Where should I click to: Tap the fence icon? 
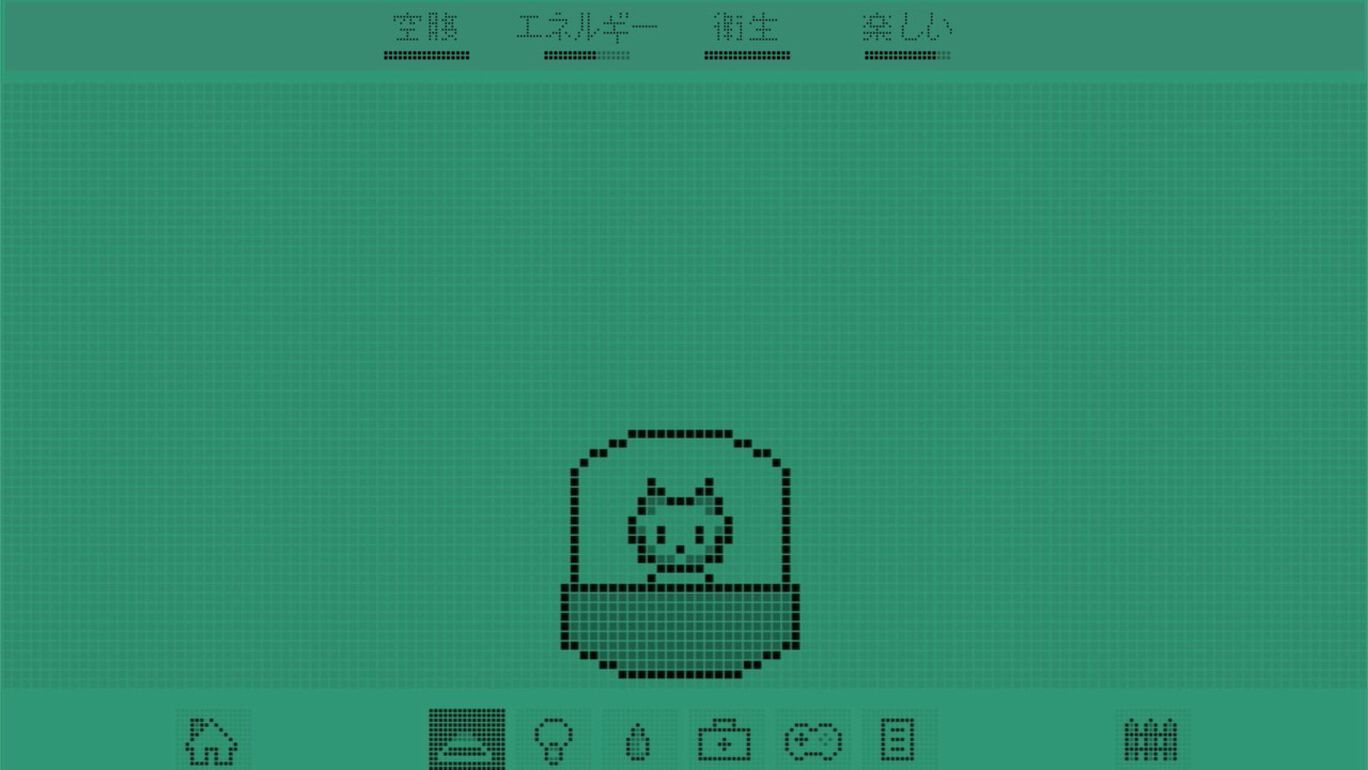click(x=1151, y=741)
